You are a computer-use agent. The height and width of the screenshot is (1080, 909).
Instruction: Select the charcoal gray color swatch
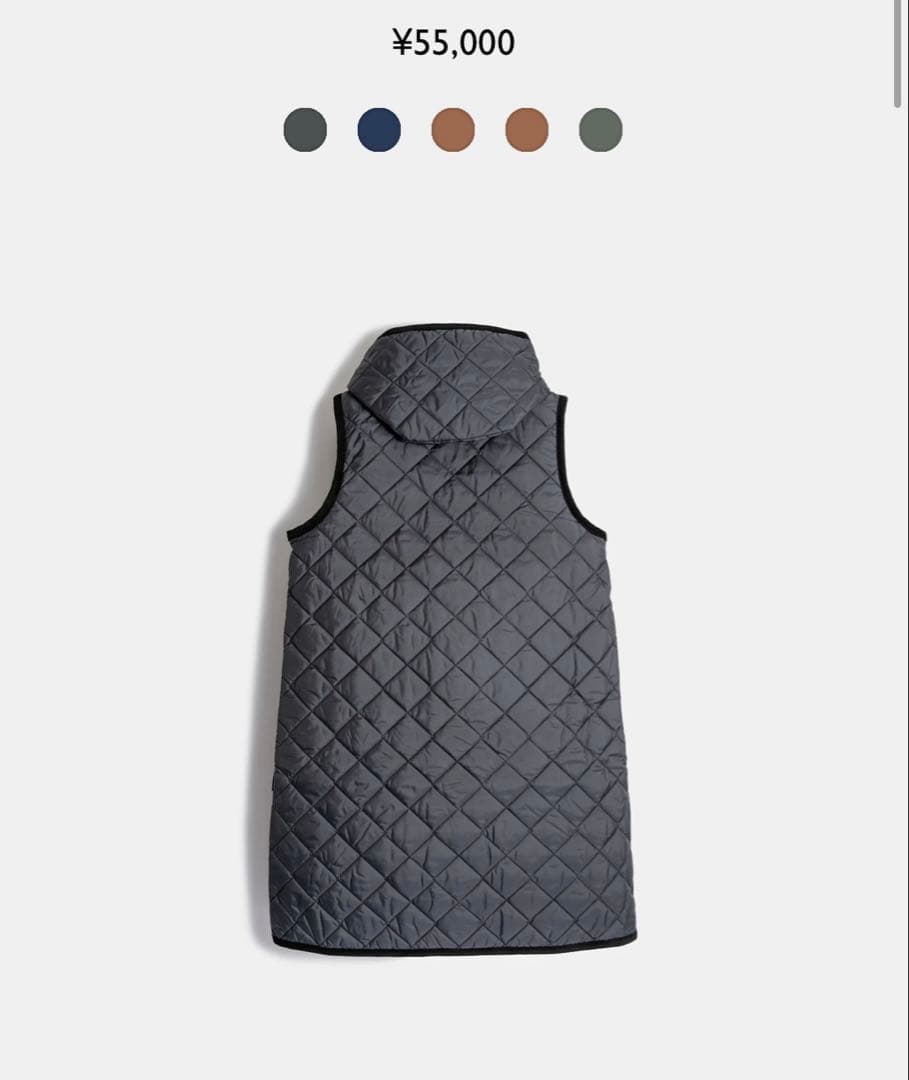[305, 130]
